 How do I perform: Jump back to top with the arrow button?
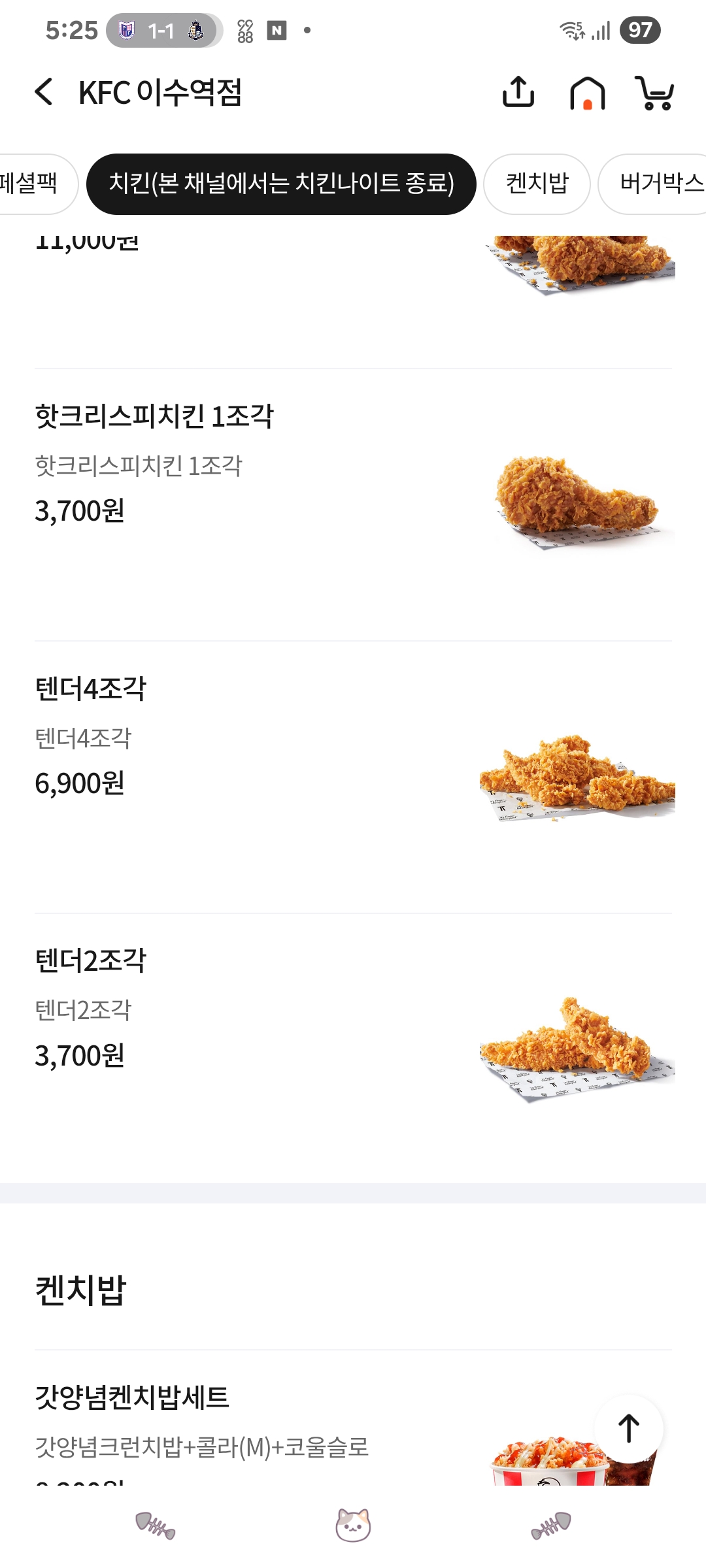point(629,1429)
